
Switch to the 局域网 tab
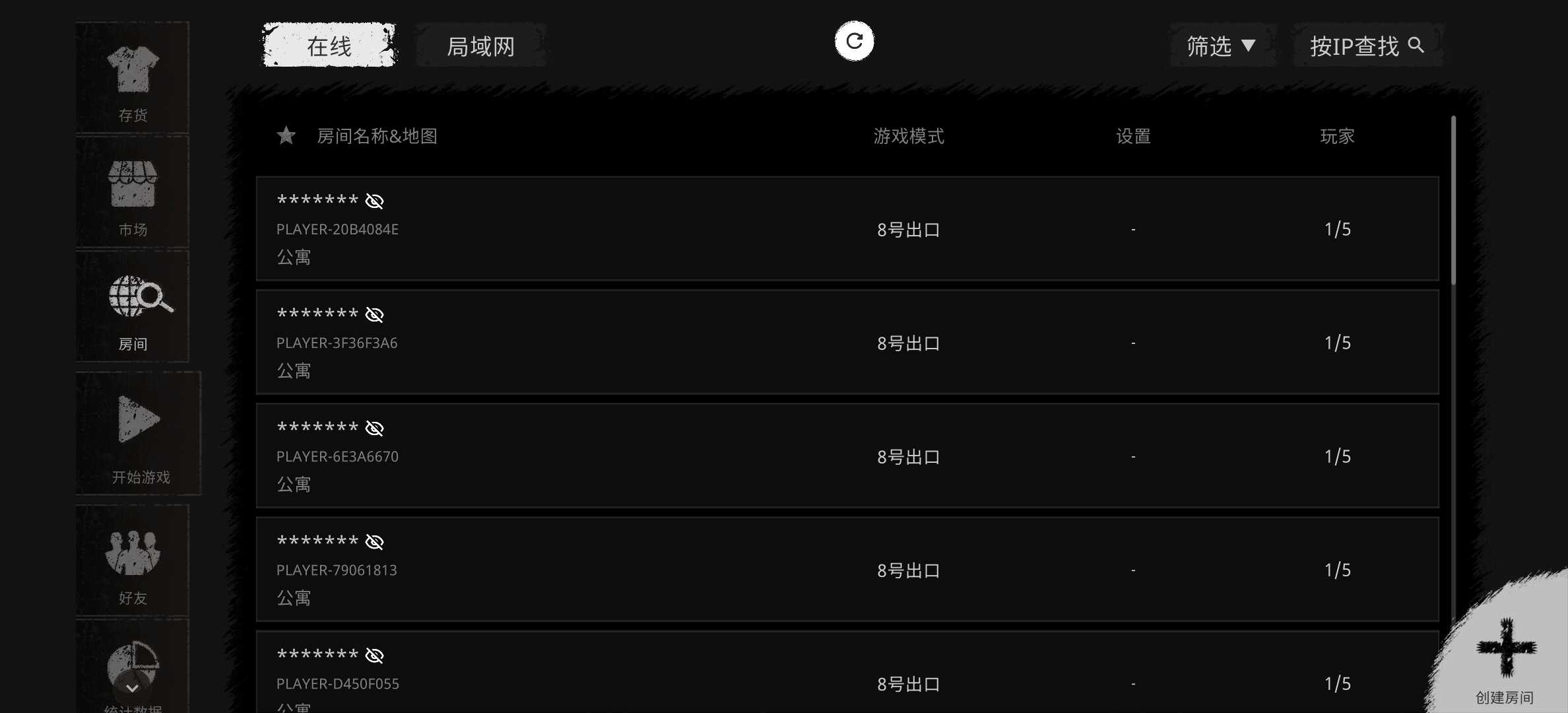click(480, 46)
